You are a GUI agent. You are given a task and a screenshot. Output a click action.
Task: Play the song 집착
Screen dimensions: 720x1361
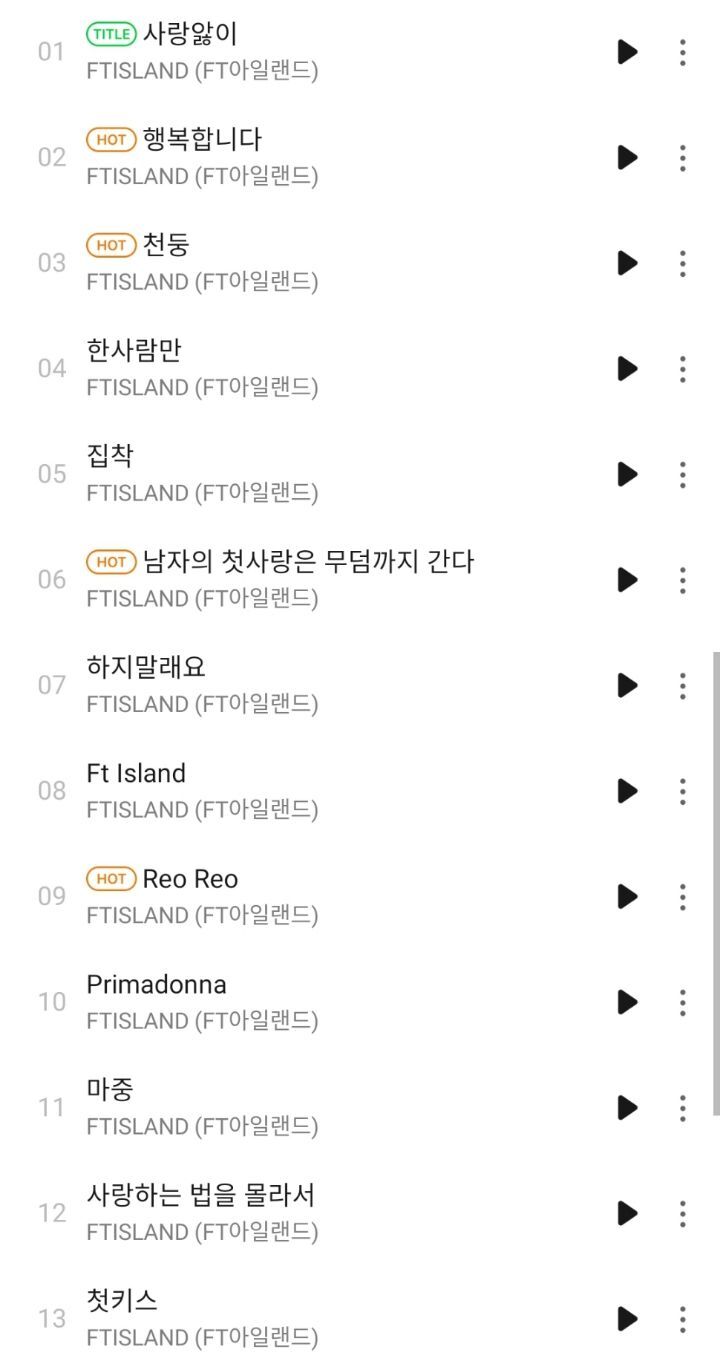(627, 474)
